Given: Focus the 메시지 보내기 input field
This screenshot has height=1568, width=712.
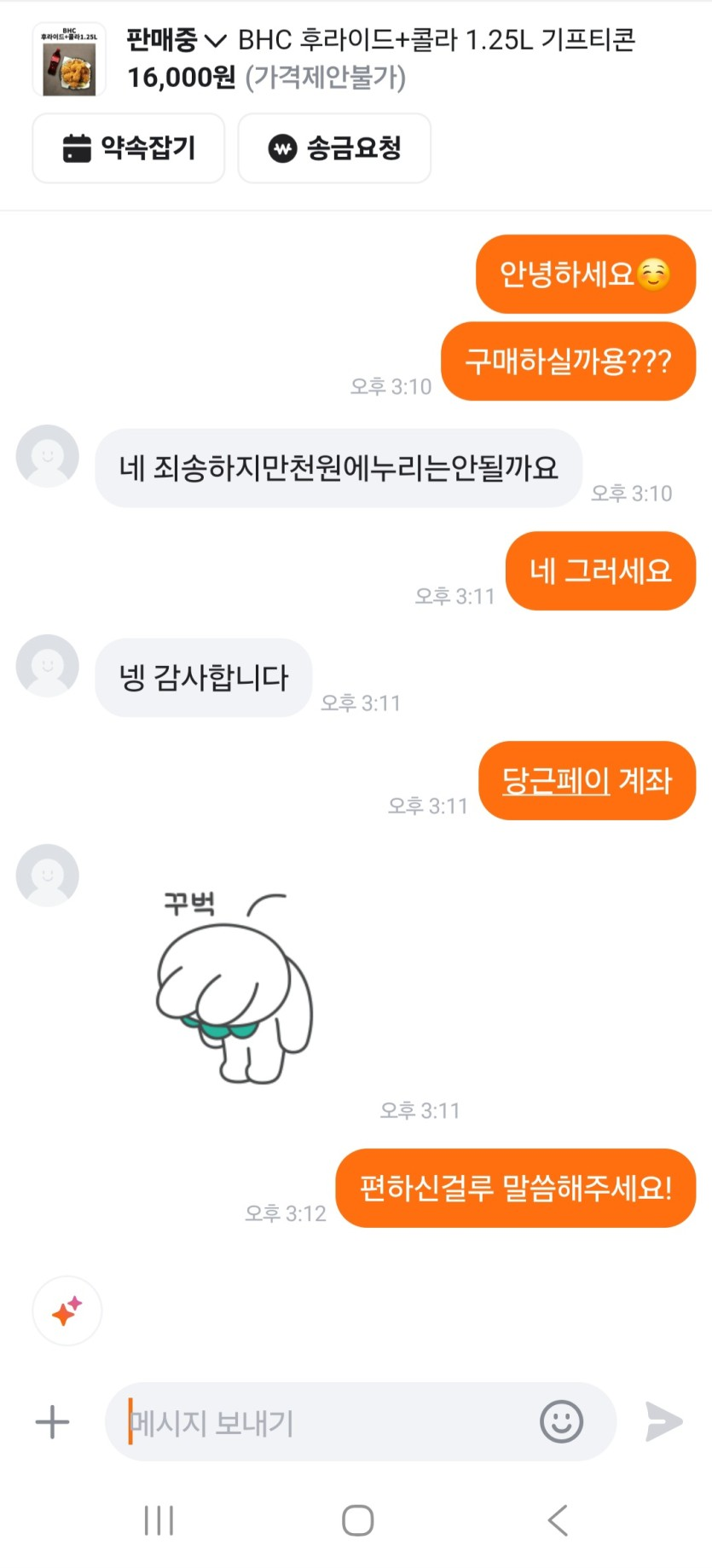Looking at the screenshot, I should click(x=324, y=1422).
